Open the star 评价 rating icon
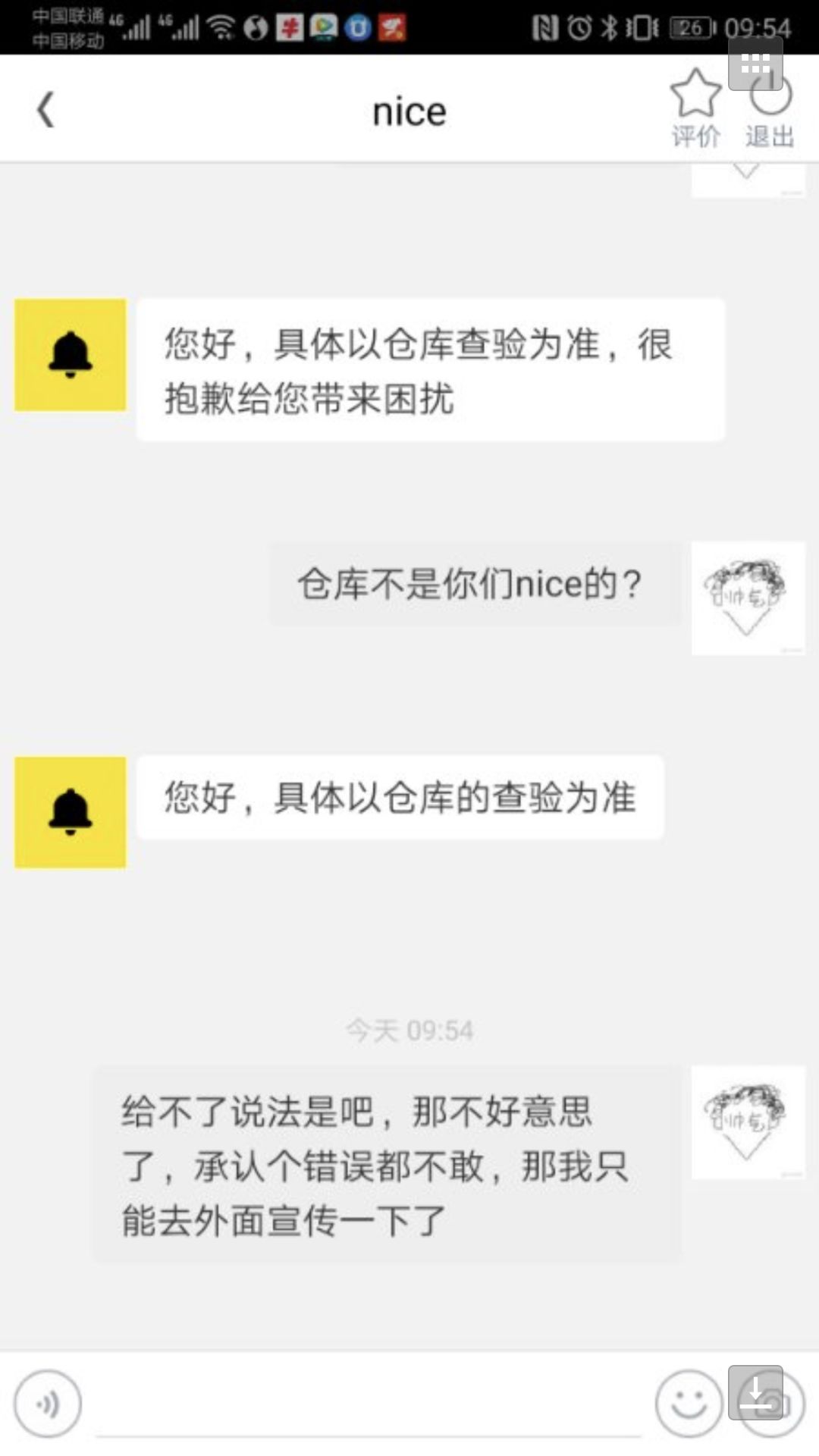819x1456 pixels. (x=695, y=106)
